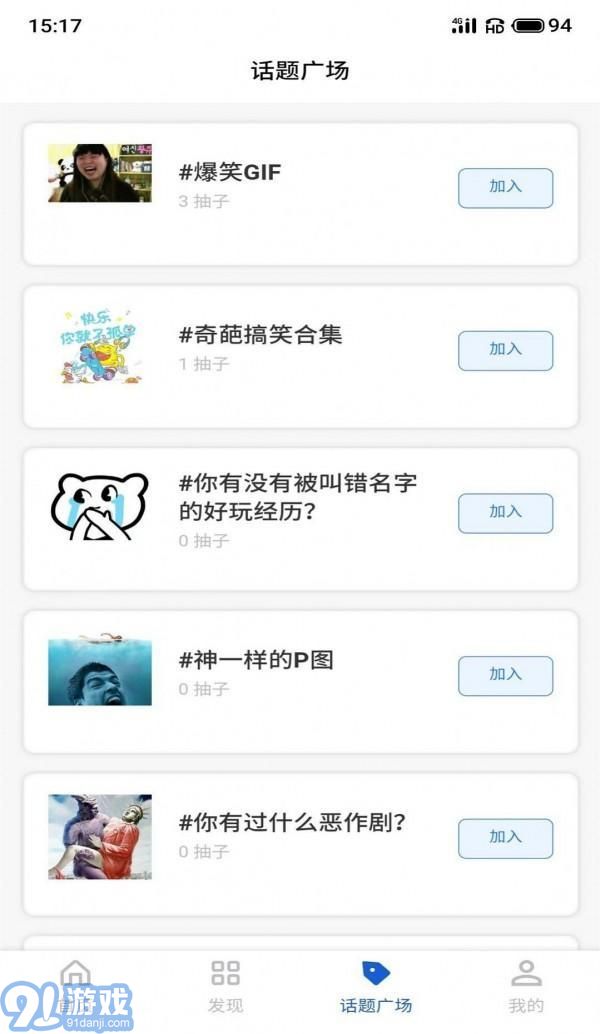
Task: Open the #神一样的P图 topic card
Action: coord(255,660)
